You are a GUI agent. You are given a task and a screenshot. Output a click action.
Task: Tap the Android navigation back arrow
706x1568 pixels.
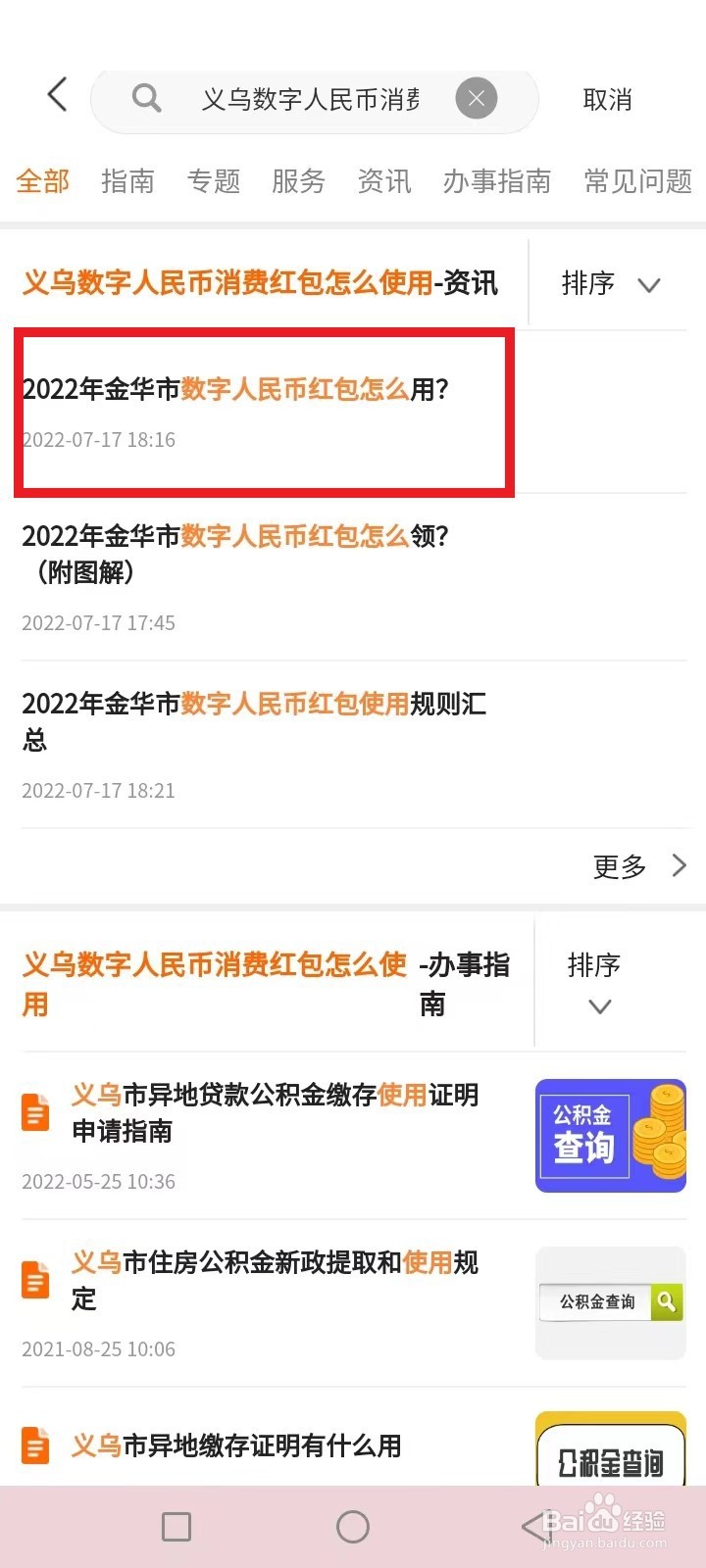tap(530, 1526)
